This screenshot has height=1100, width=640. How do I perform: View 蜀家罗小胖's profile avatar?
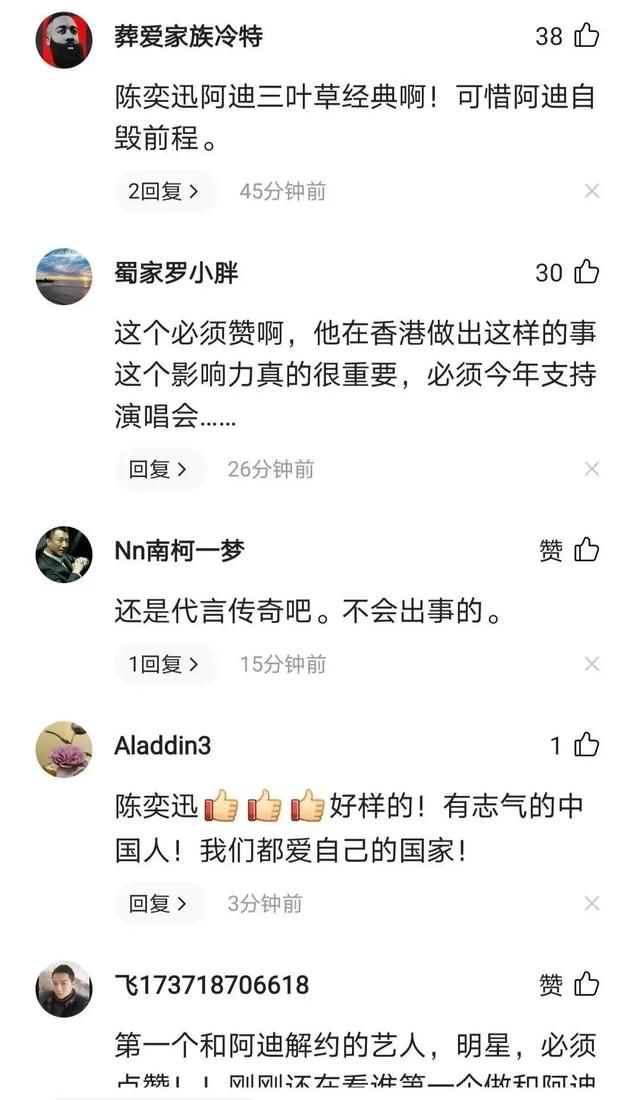click(x=64, y=276)
